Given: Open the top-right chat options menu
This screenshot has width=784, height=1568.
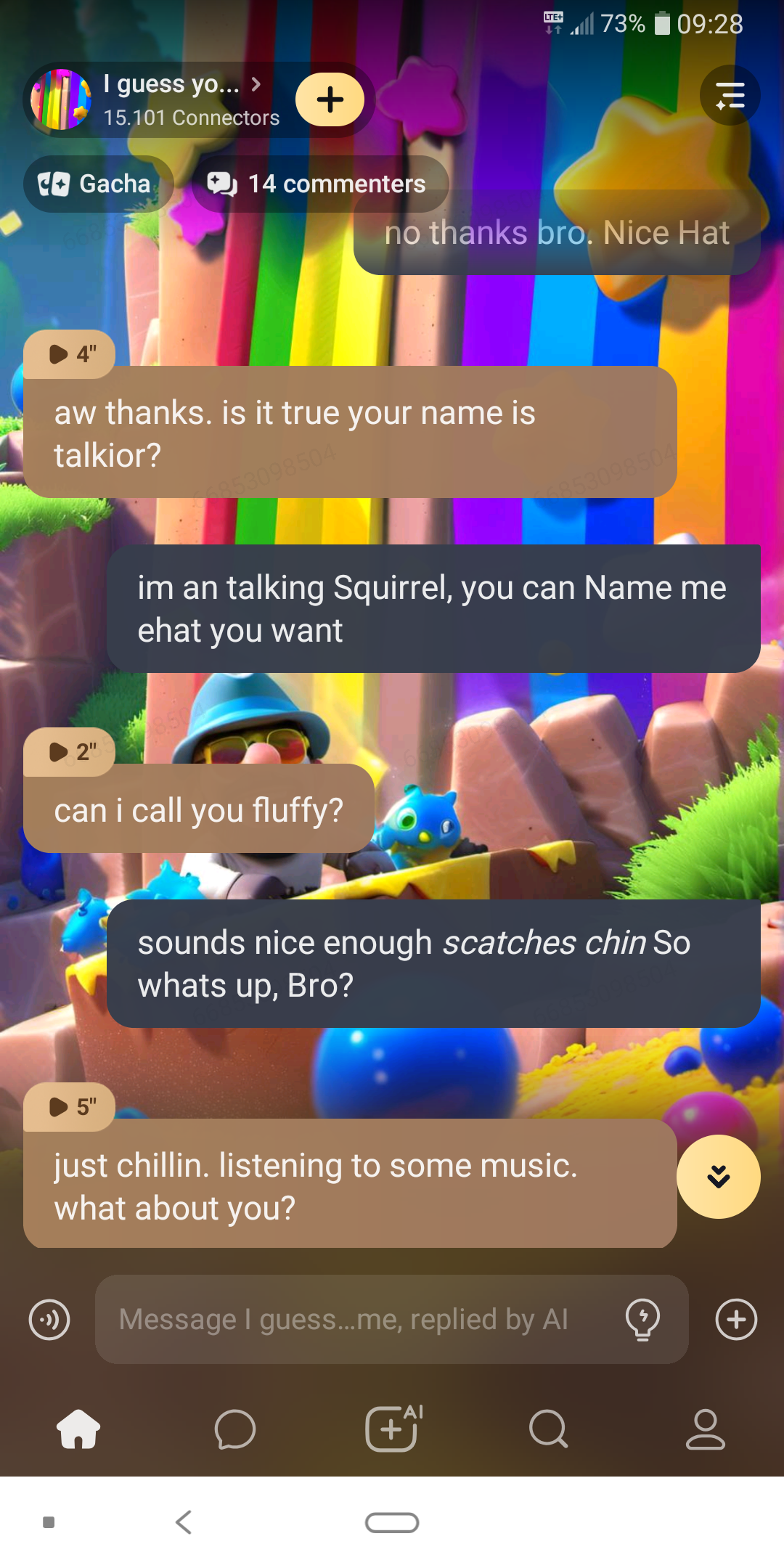Looking at the screenshot, I should [x=730, y=95].
